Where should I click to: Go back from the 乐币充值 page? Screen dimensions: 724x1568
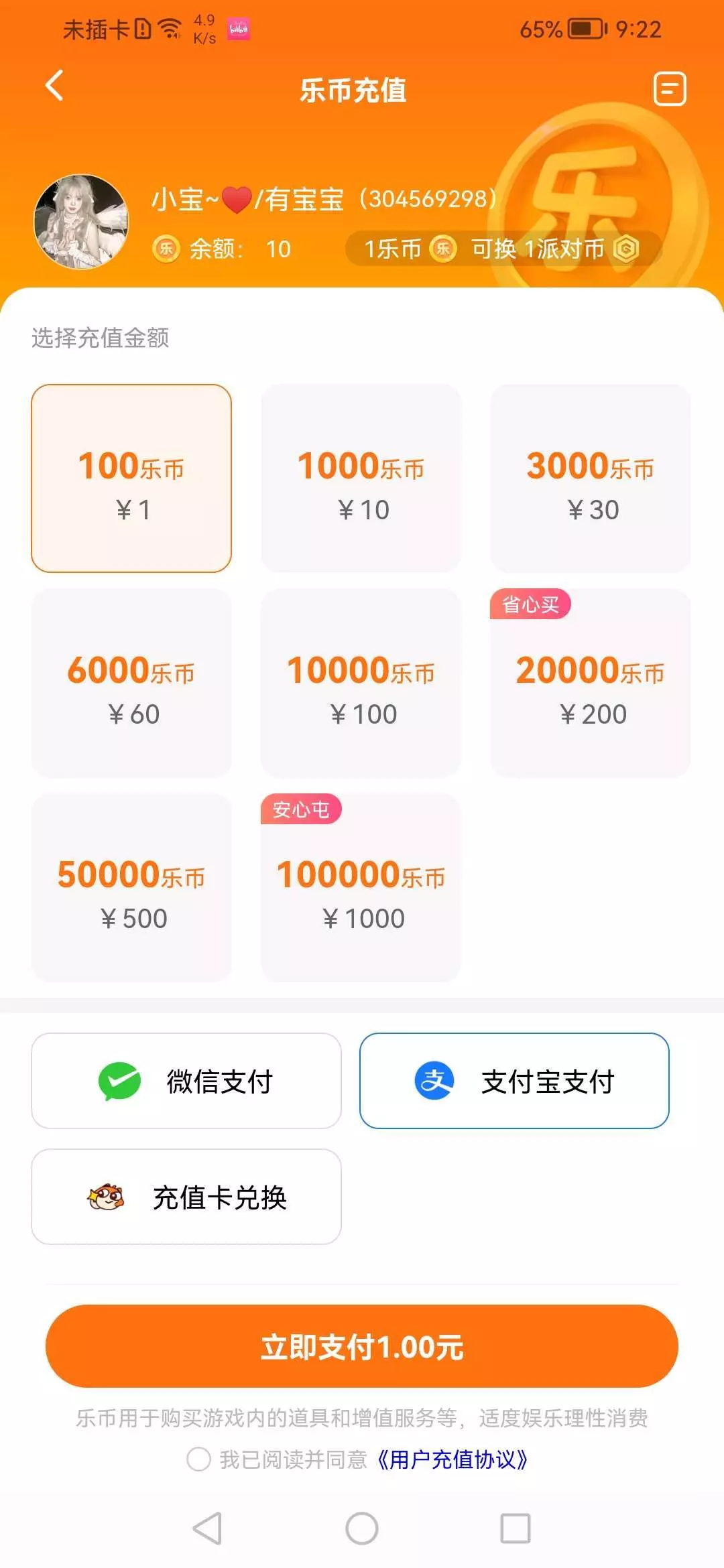tap(54, 86)
